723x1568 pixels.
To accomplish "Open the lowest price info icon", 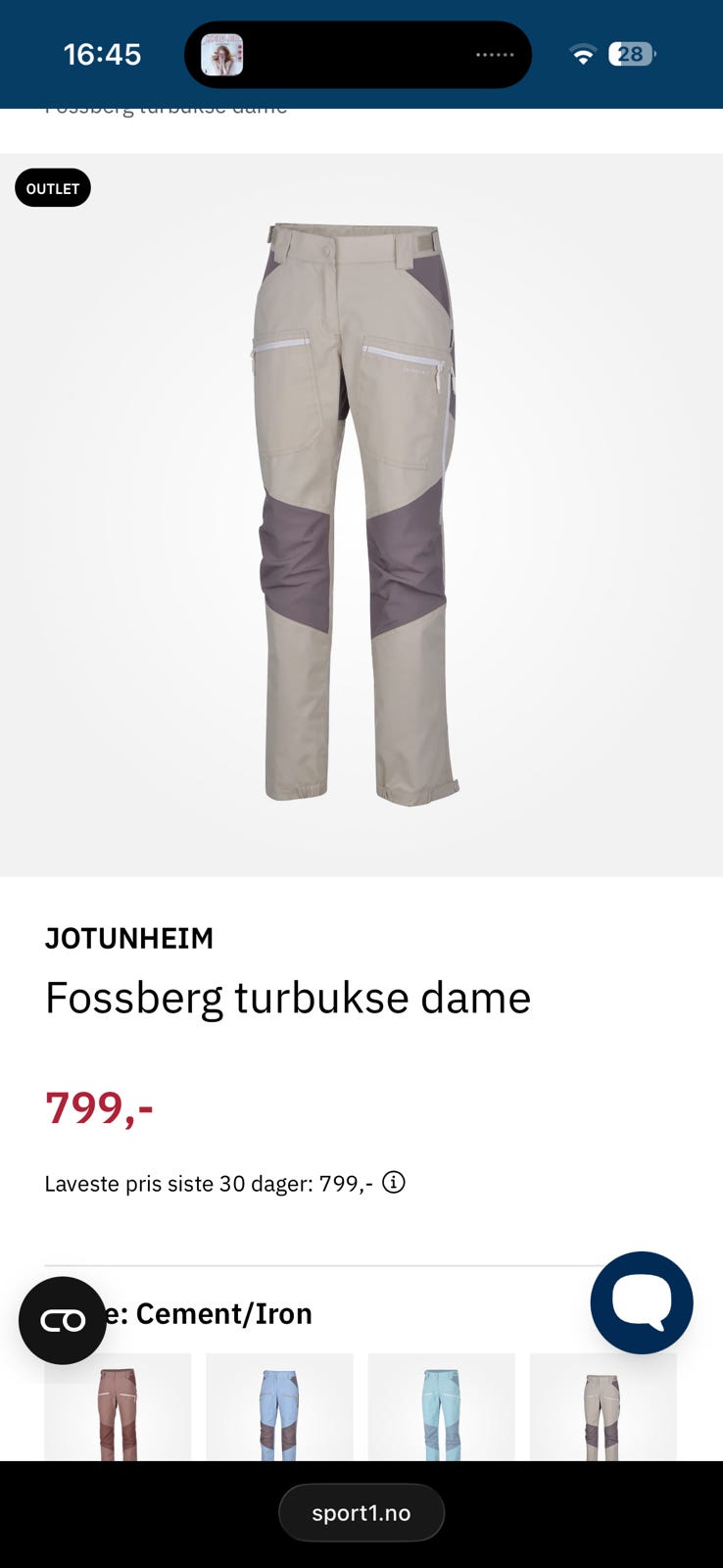I will coord(395,1183).
